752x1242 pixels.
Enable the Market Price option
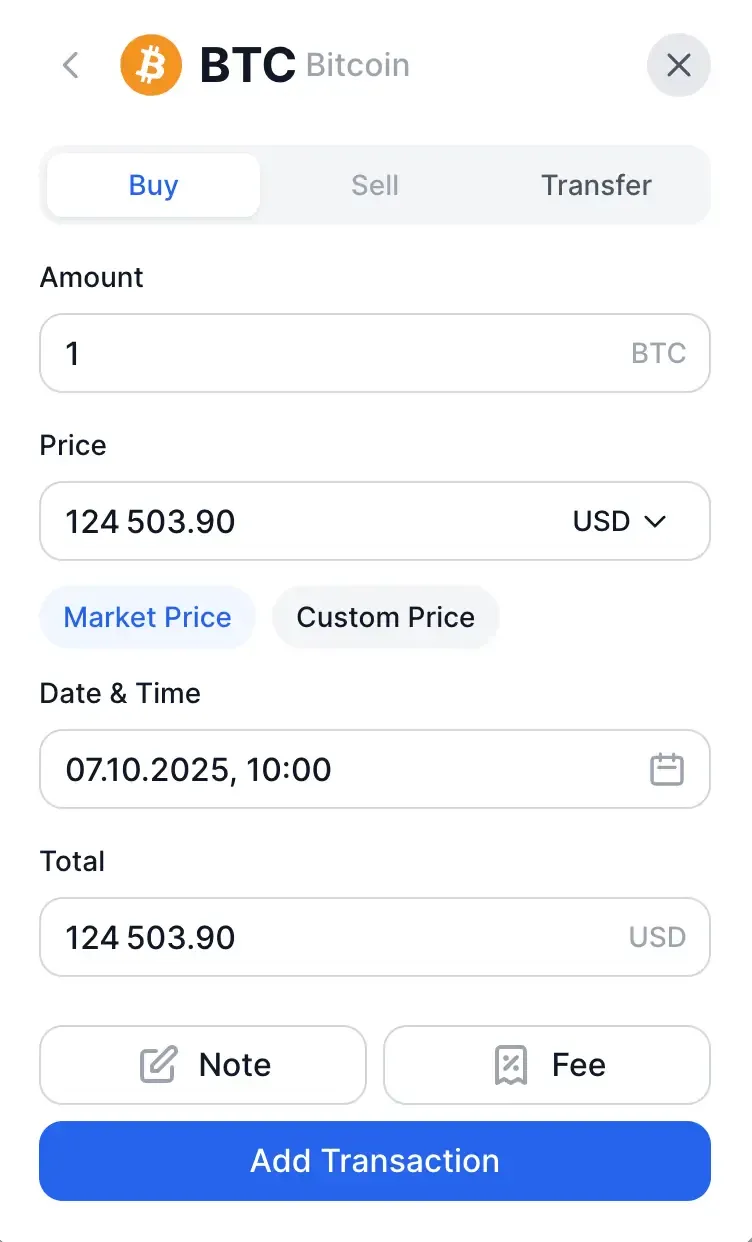[147, 617]
